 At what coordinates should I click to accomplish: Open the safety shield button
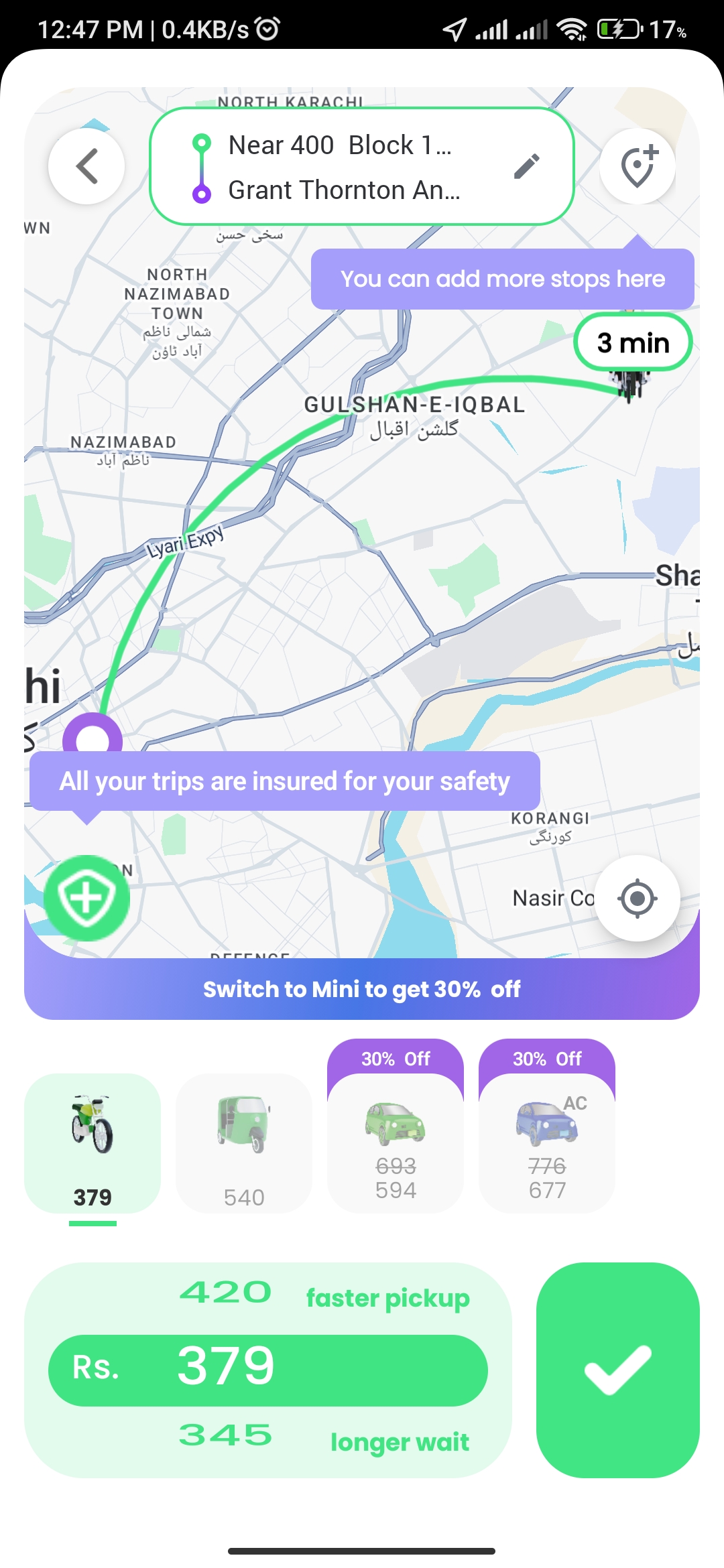87,898
